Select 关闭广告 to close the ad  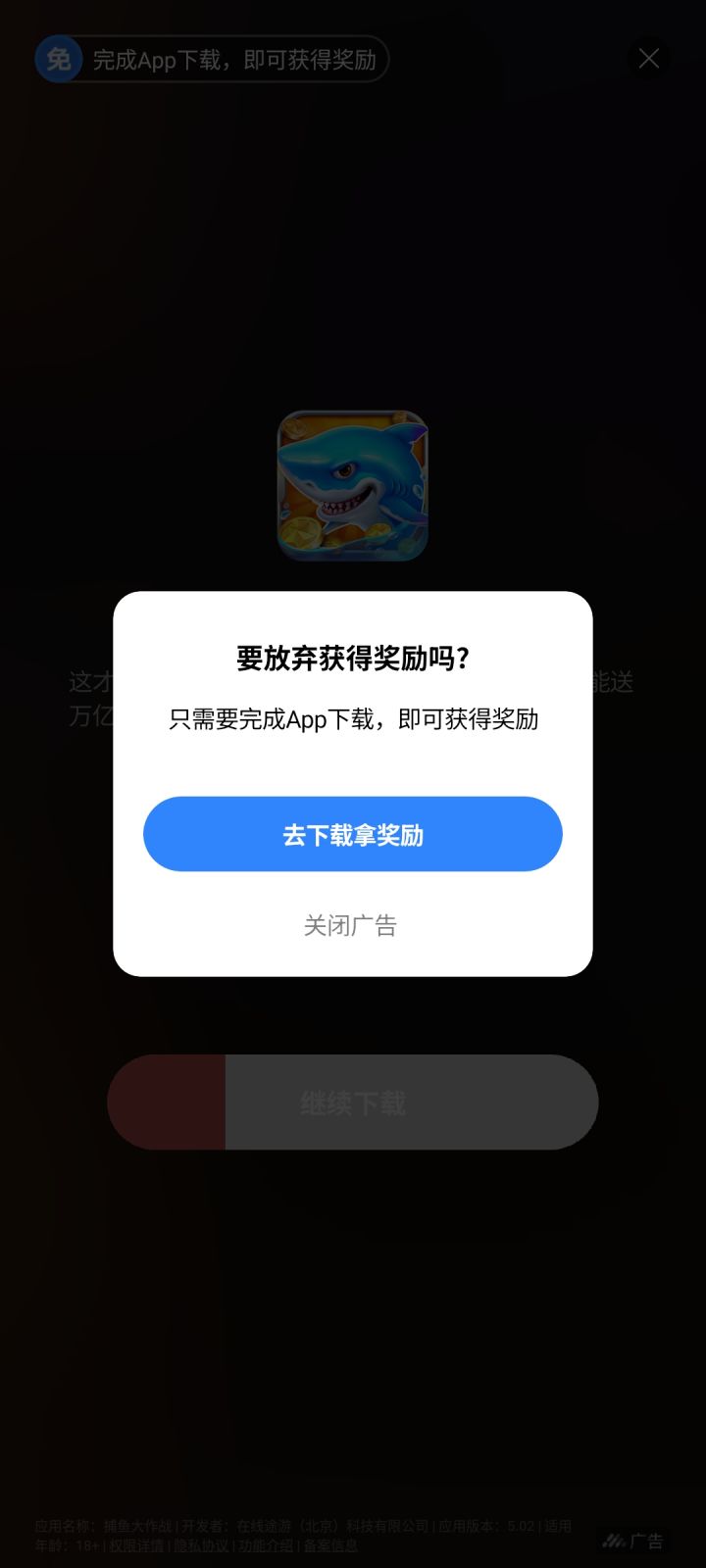(x=350, y=925)
